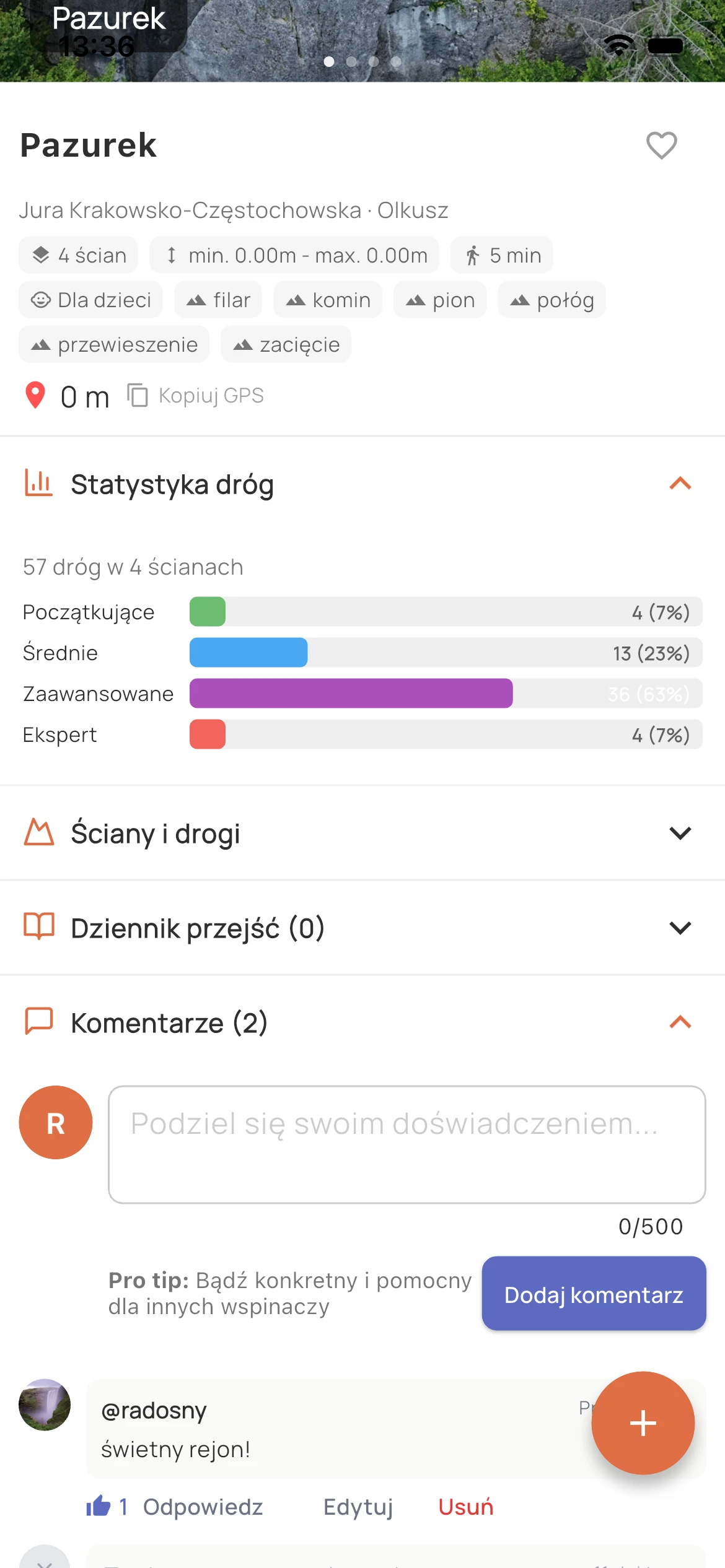
Task: Collapse the Statystyka dróg section
Action: pyautogui.click(x=679, y=484)
